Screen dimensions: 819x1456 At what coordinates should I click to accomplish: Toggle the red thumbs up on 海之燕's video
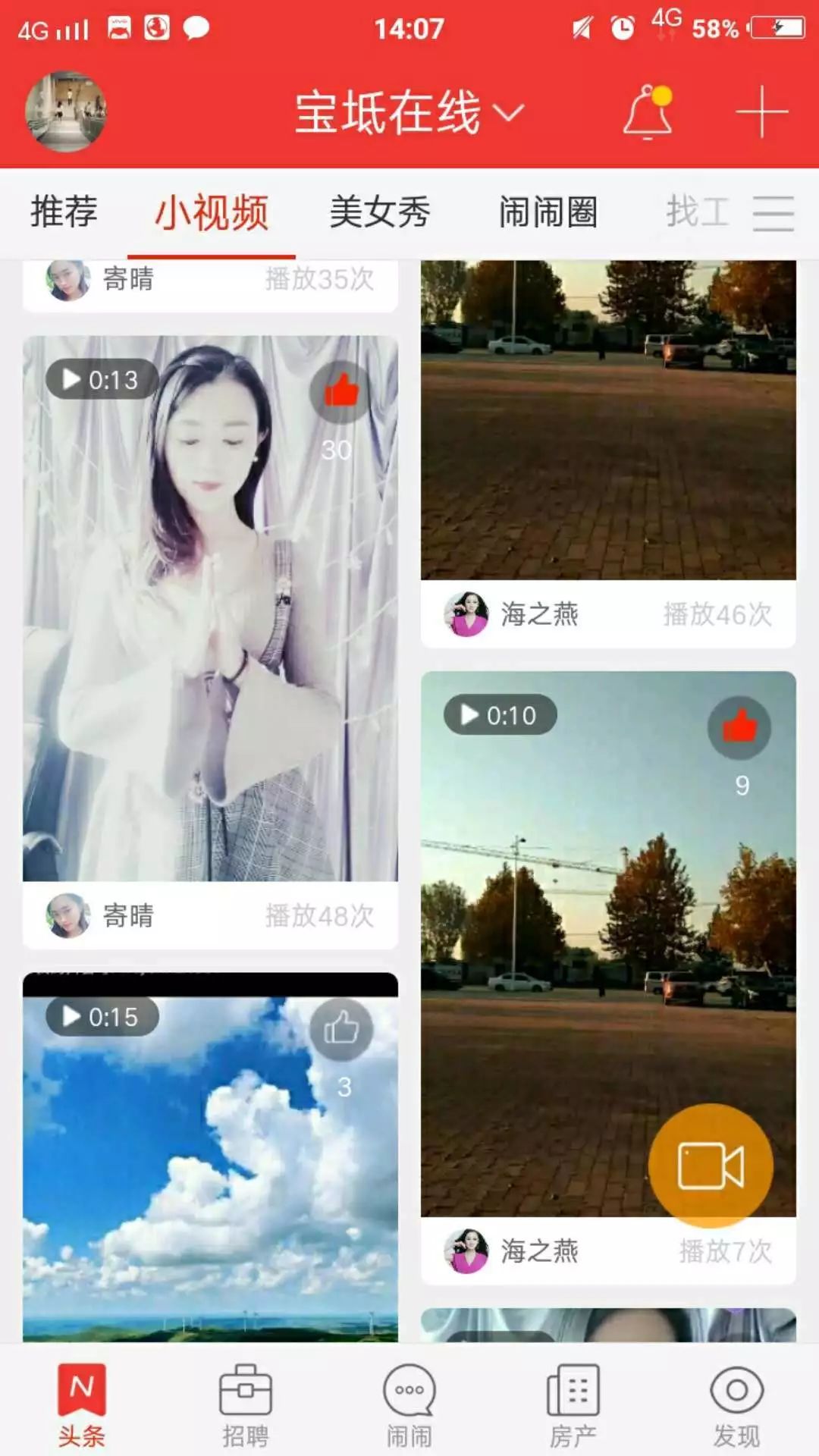pos(739,726)
